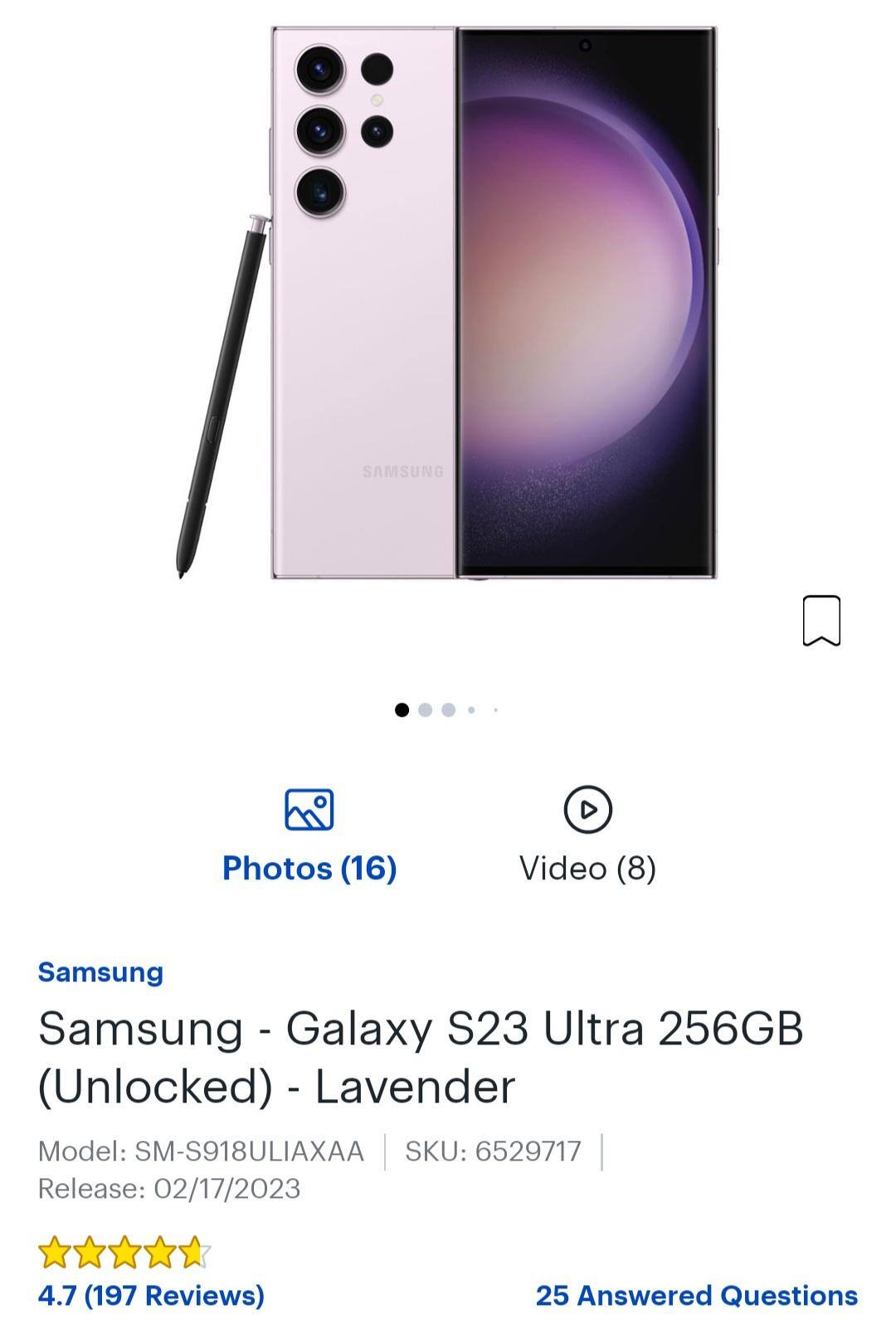Select the third carousel dot
This screenshot has width=896, height=1344.
click(448, 709)
